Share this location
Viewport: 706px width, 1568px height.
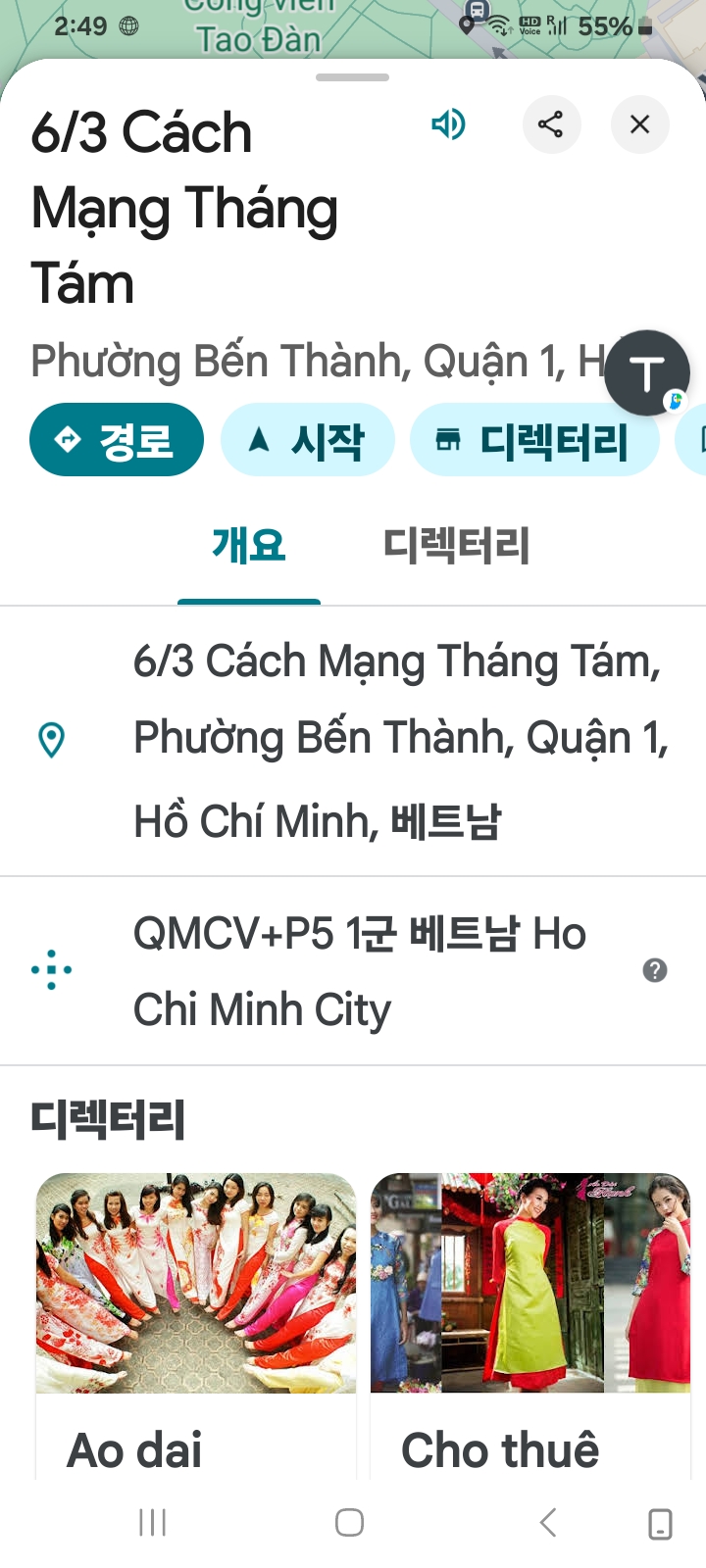tap(551, 124)
